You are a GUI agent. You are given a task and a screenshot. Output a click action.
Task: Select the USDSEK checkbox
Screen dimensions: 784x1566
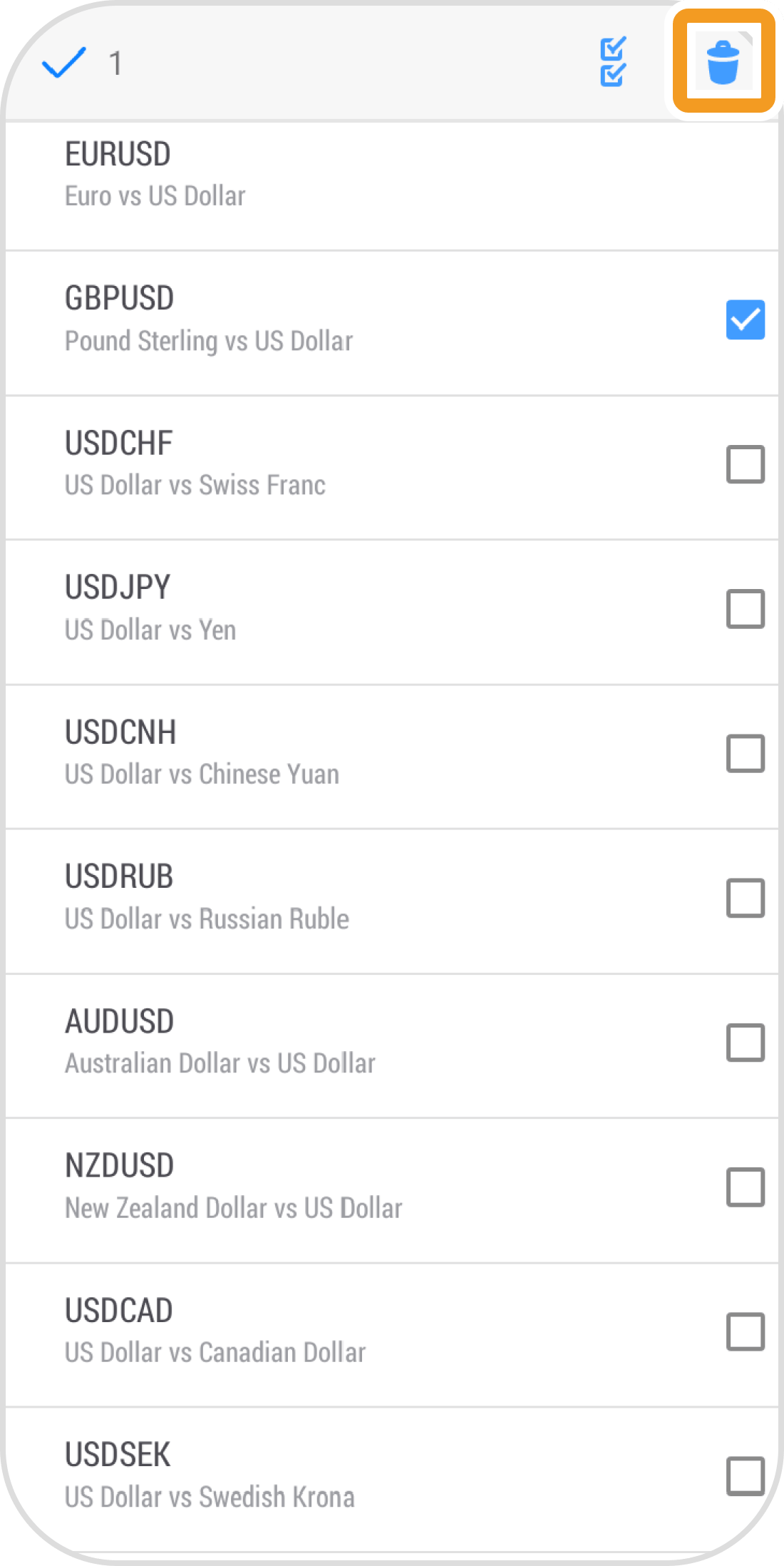click(x=745, y=1475)
